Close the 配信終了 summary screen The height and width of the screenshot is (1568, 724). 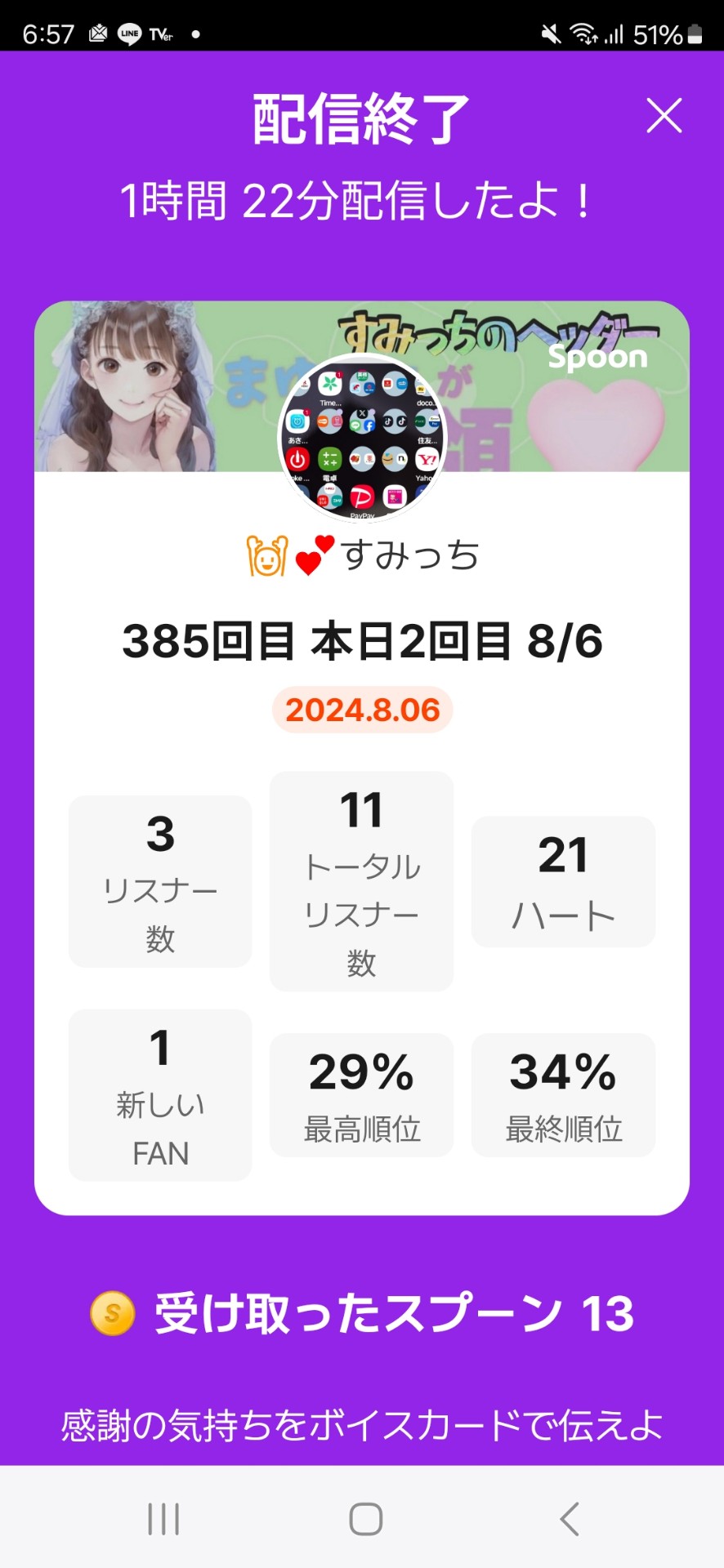(664, 116)
